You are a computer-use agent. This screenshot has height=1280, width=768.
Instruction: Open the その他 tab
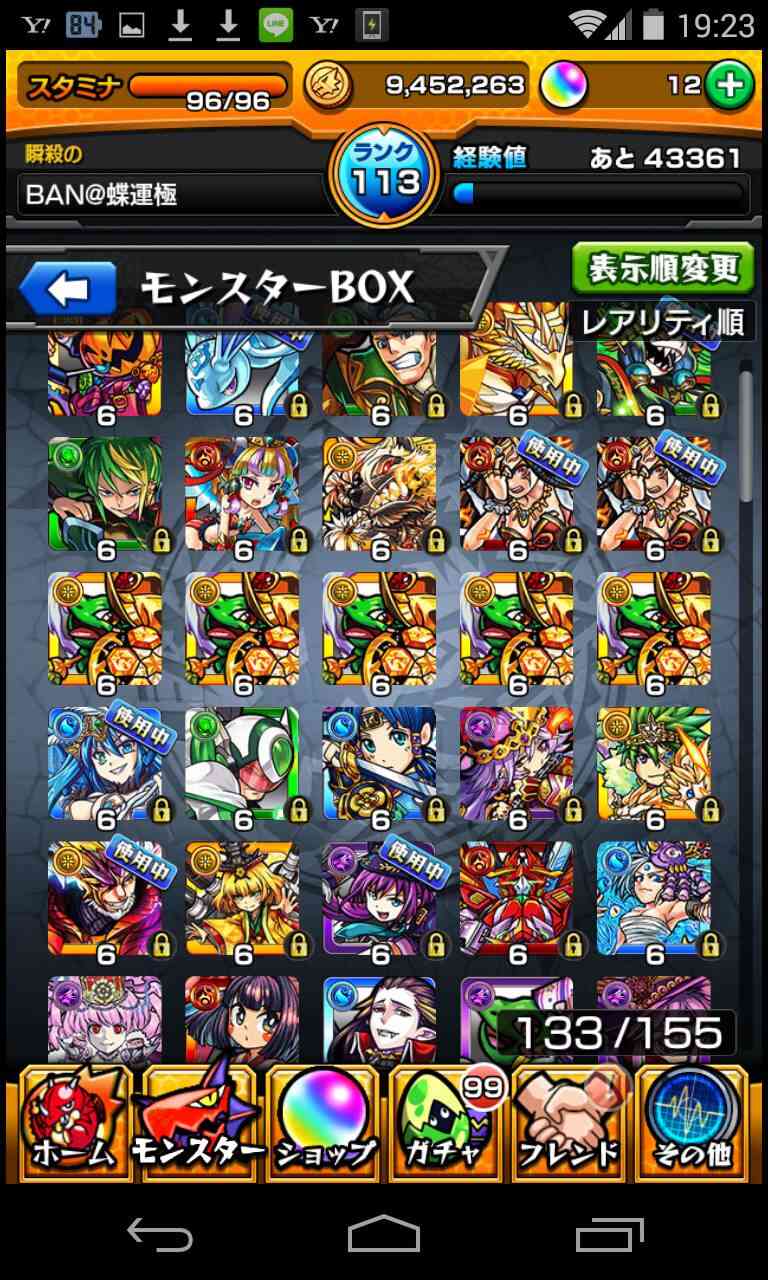point(691,1124)
